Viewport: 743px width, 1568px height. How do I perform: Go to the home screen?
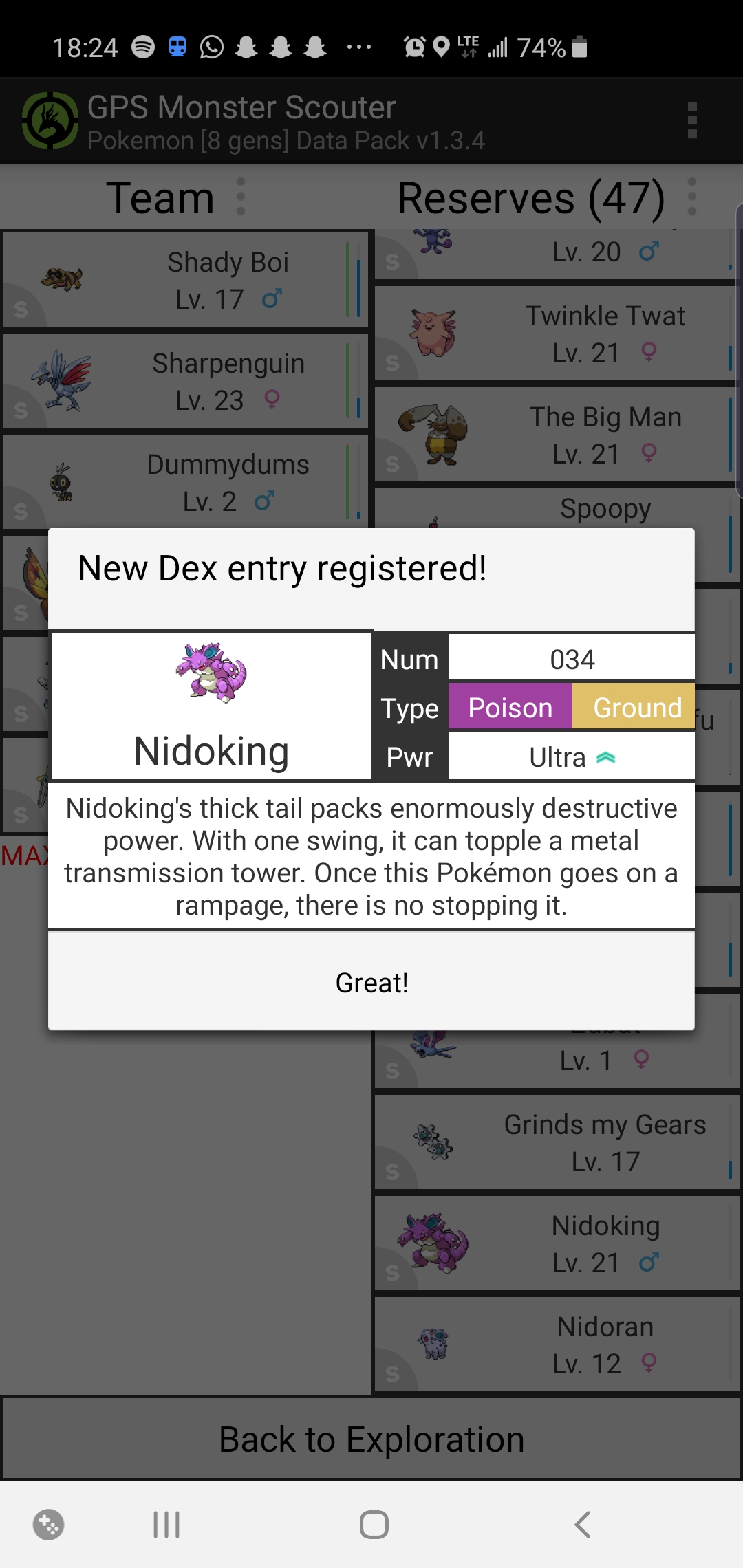point(374,1525)
